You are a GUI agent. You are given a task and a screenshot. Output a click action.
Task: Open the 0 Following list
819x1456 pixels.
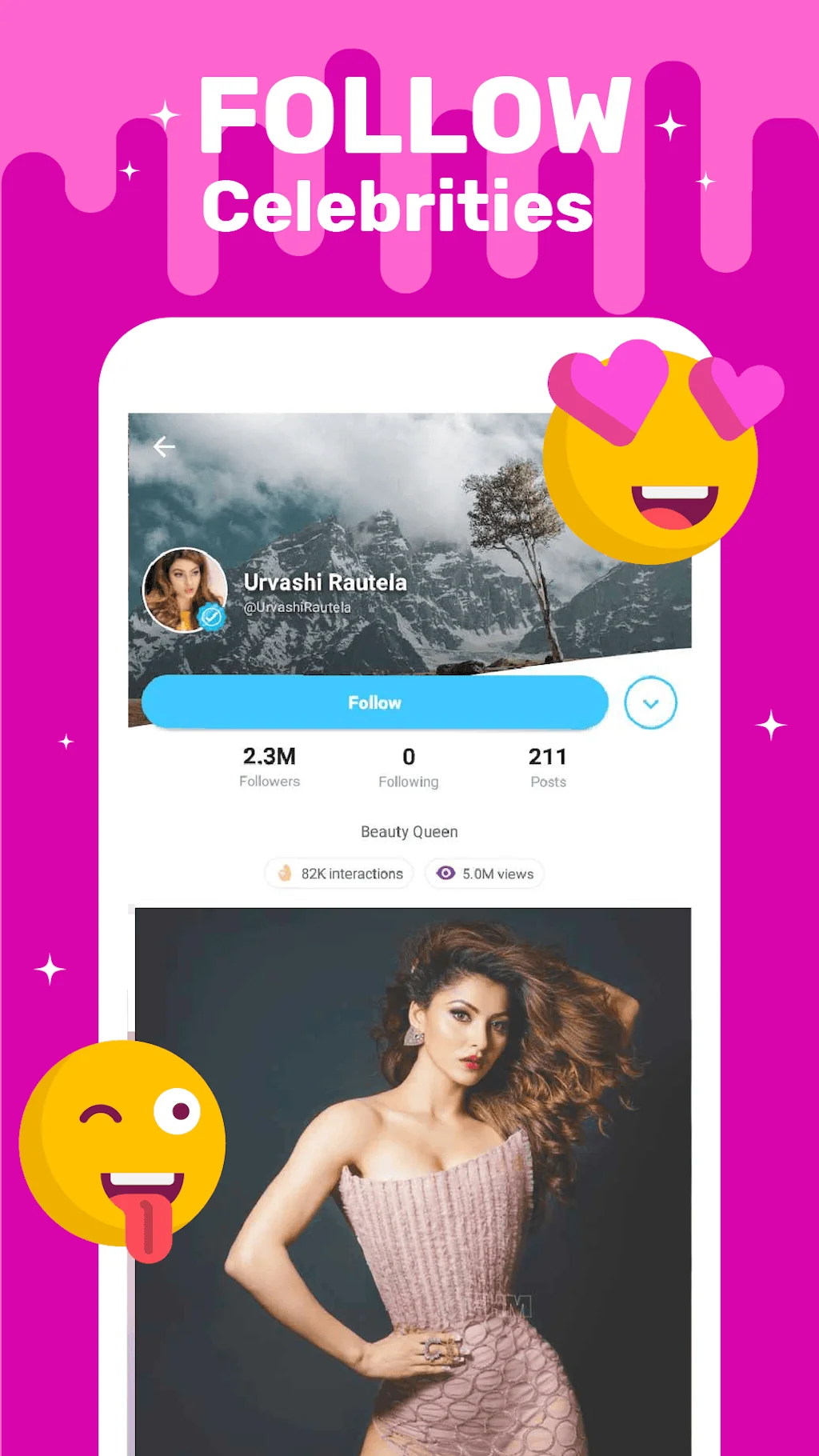pyautogui.click(x=408, y=766)
